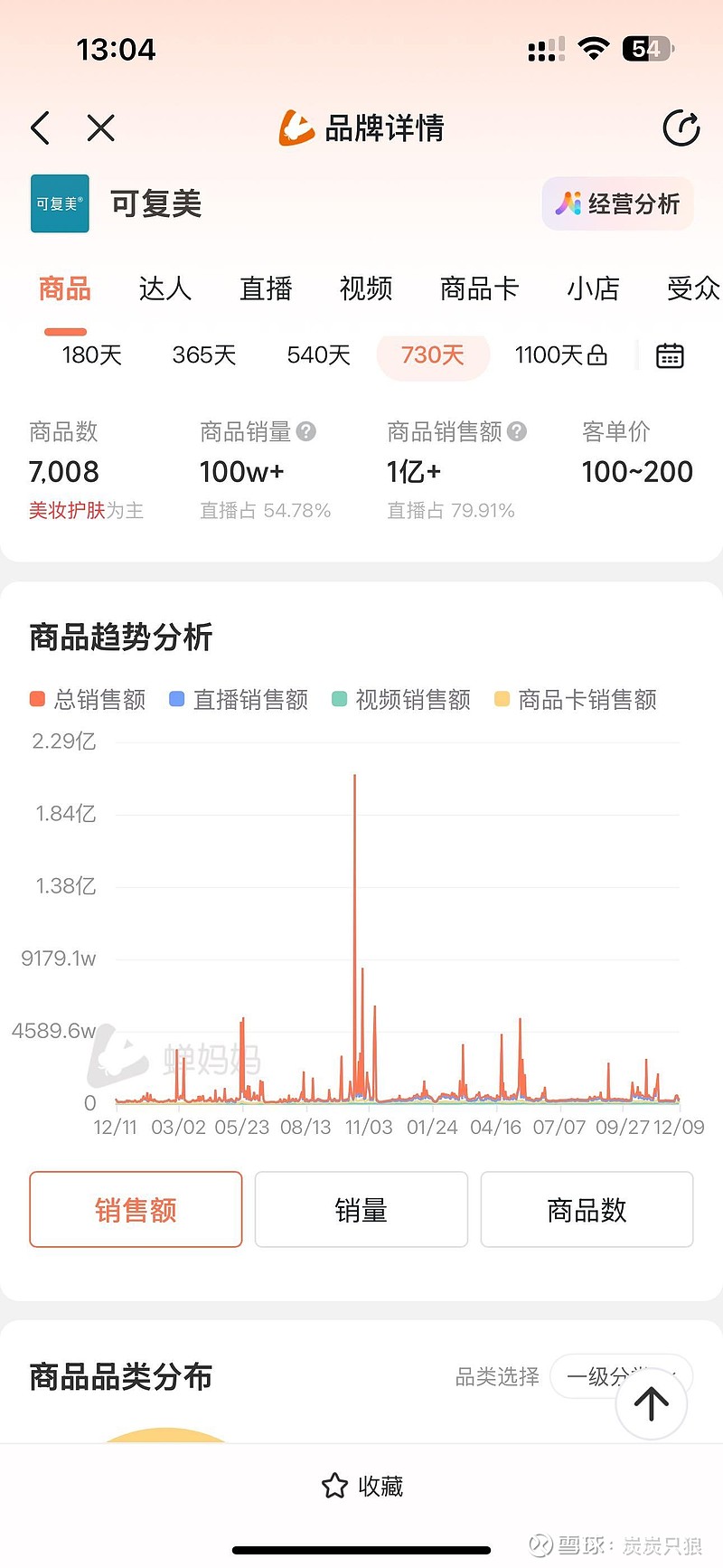Screen dimensions: 723x1568
Task: Tap the 蝉妈妈 logo beside 品牌详情
Action: pos(296,128)
